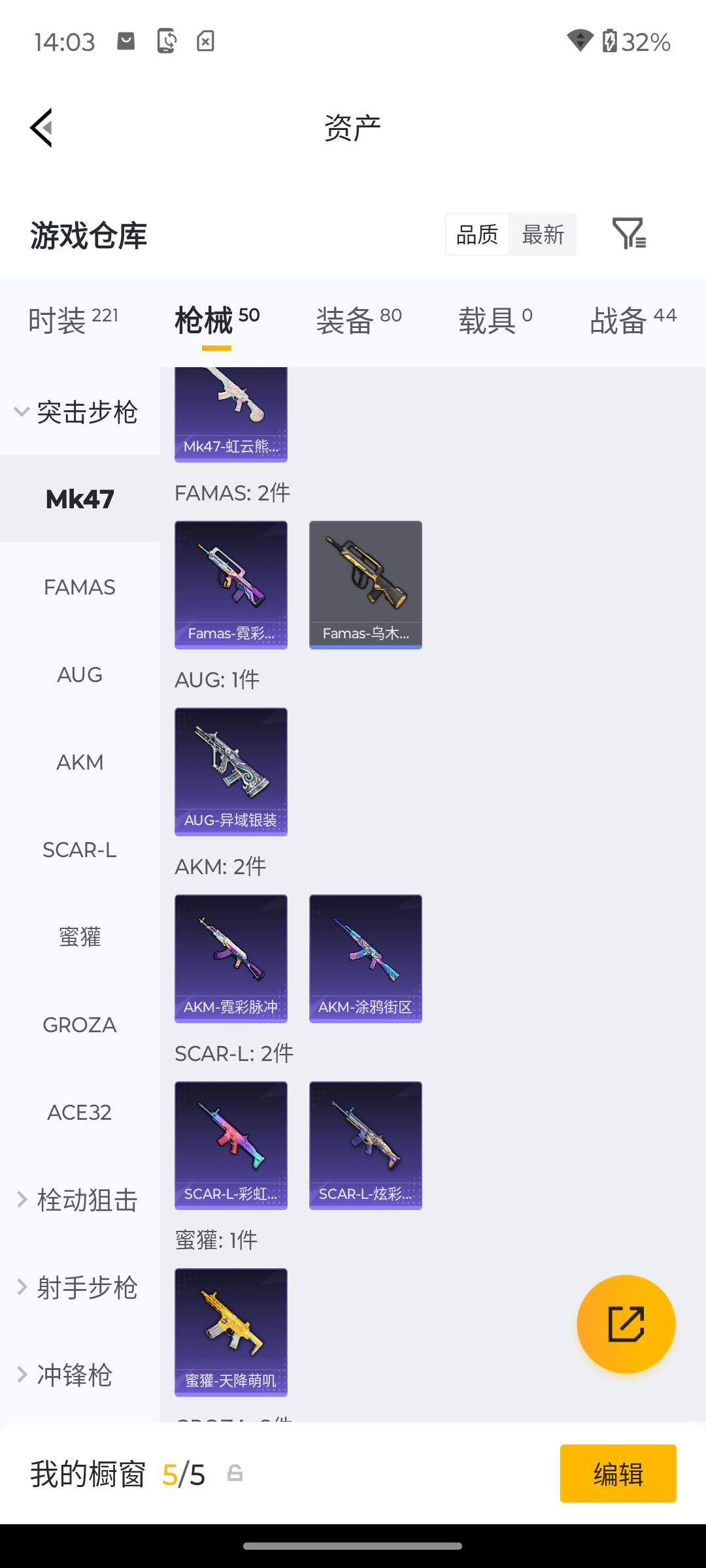View the AKM-涂鸦街区 skin

point(365,958)
